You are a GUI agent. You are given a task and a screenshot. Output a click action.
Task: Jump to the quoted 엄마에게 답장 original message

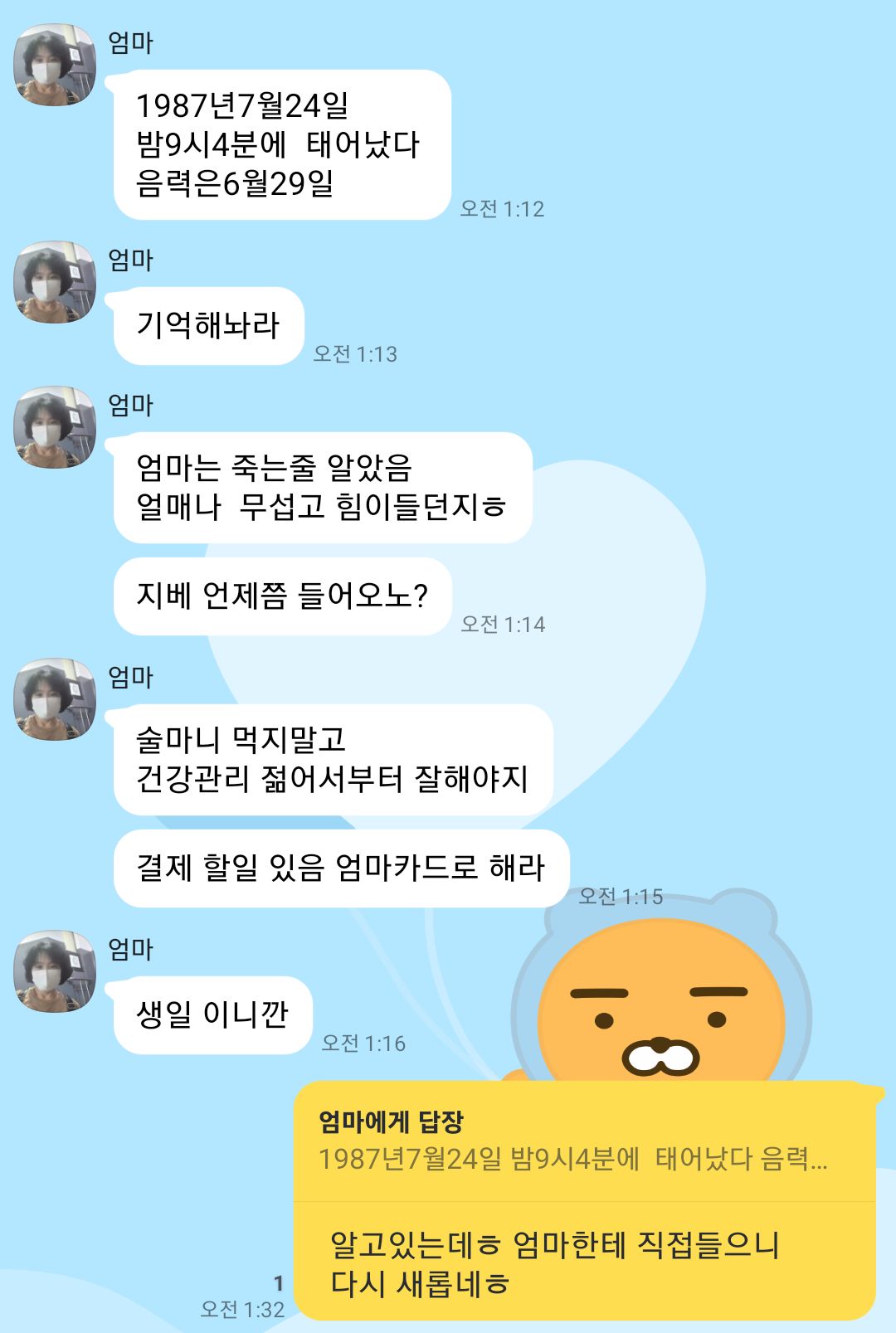(585, 1142)
